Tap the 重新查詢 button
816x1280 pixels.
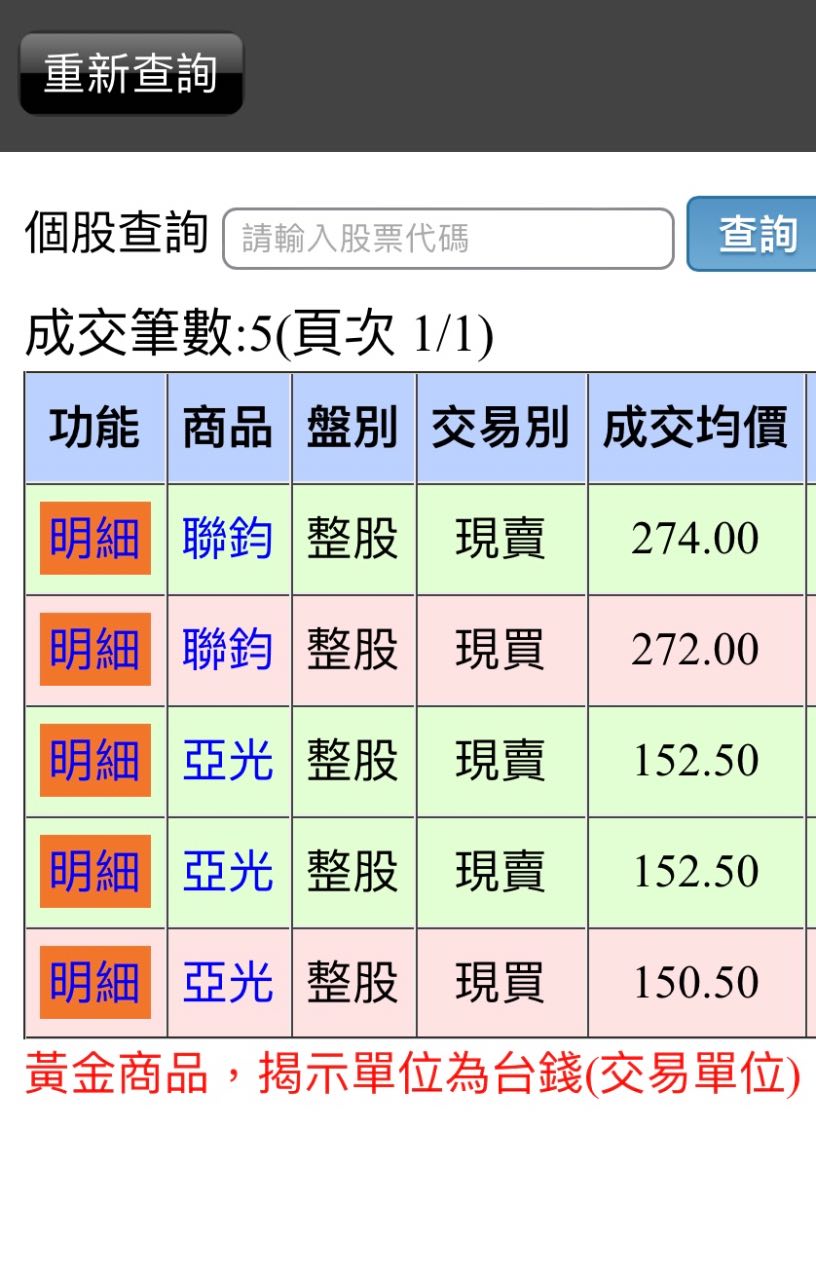coord(131,74)
